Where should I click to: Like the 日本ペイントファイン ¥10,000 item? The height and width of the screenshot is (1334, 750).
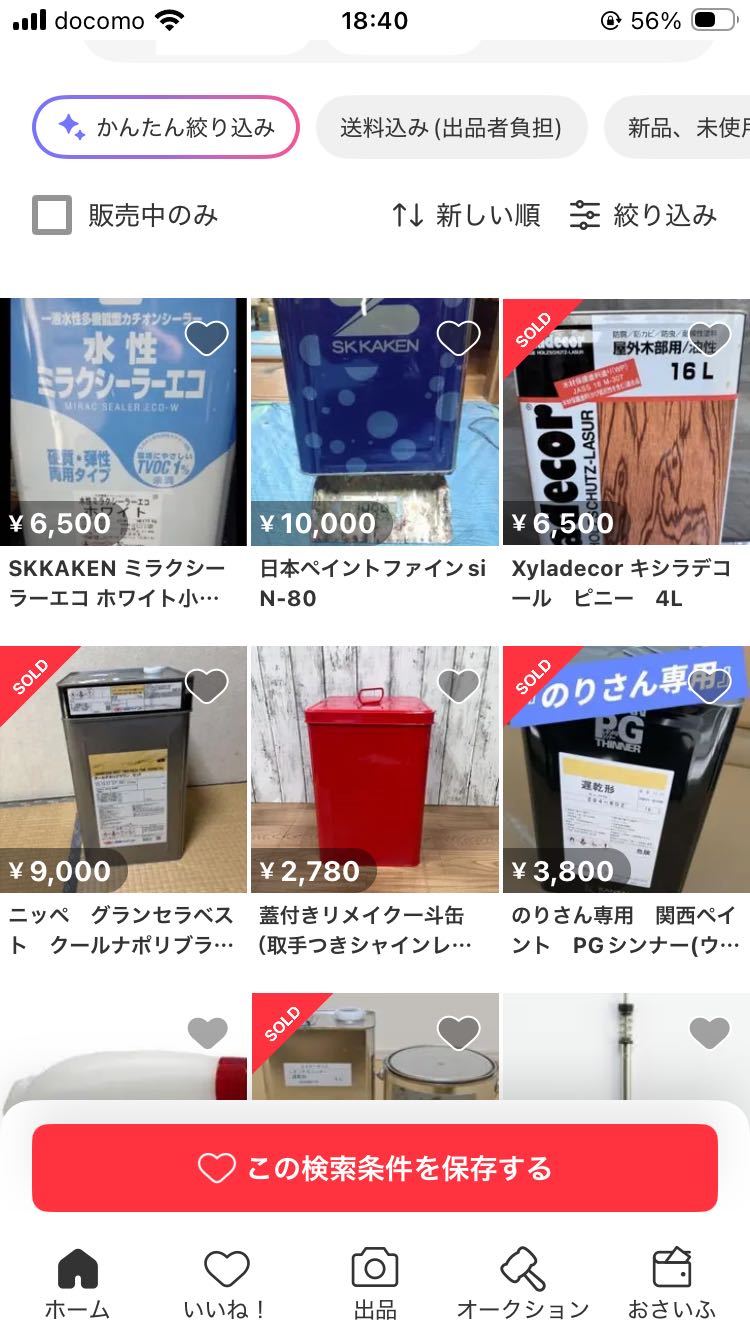click(x=459, y=338)
